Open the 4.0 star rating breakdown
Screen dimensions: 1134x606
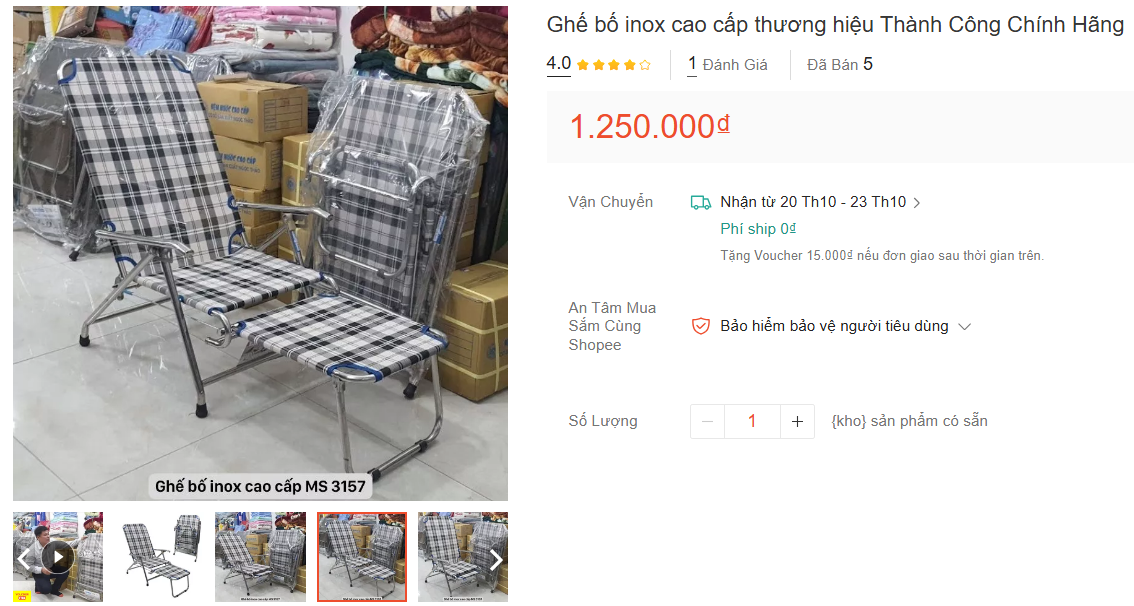598,65
